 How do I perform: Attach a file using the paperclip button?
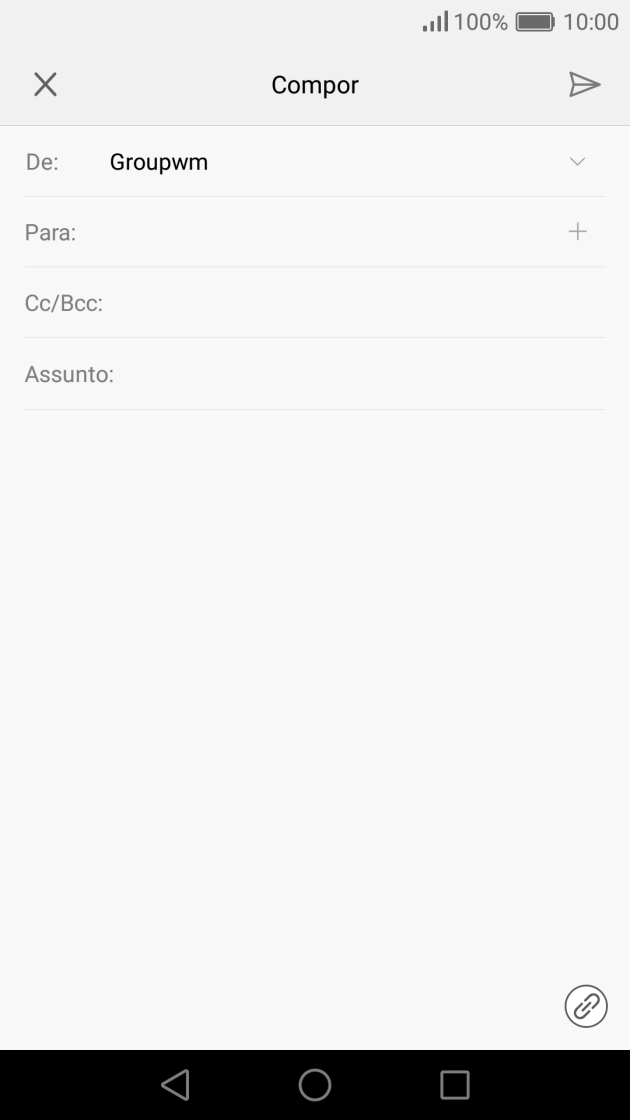[586, 1005]
